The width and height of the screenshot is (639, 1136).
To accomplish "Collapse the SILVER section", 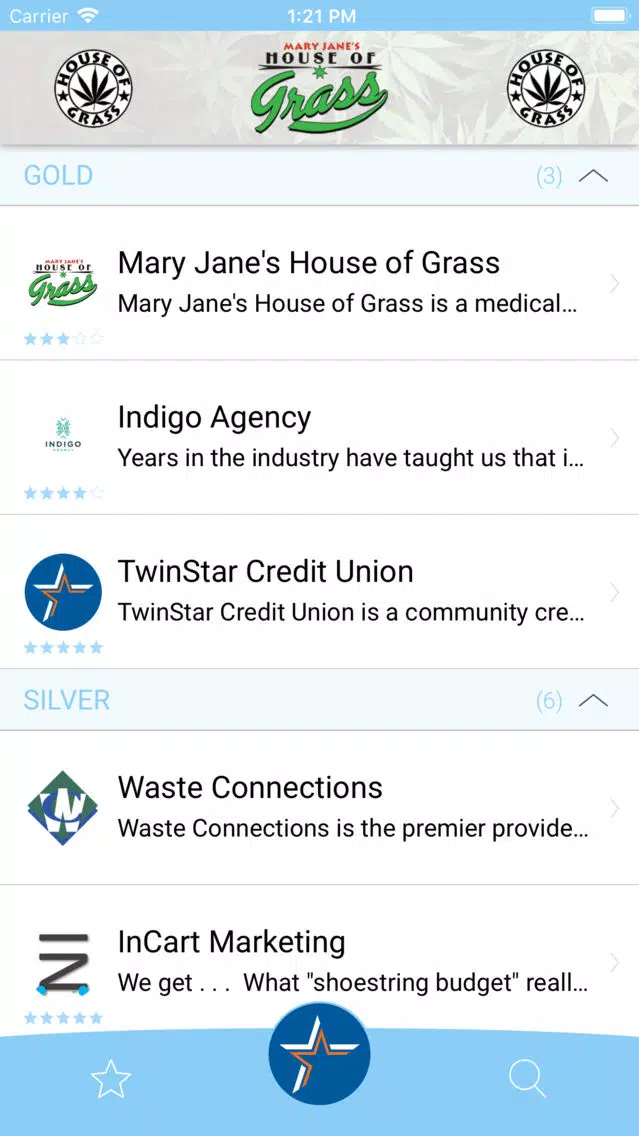I will coord(593,701).
